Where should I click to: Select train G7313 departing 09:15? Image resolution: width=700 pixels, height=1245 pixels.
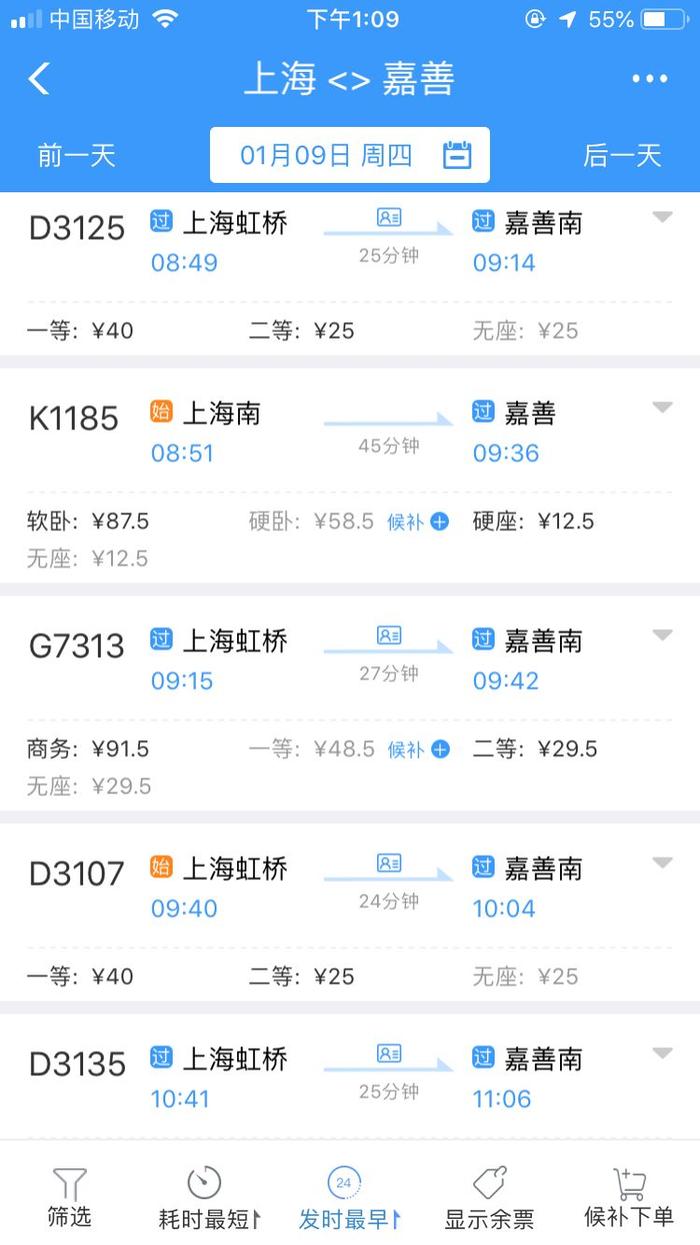coord(350,705)
